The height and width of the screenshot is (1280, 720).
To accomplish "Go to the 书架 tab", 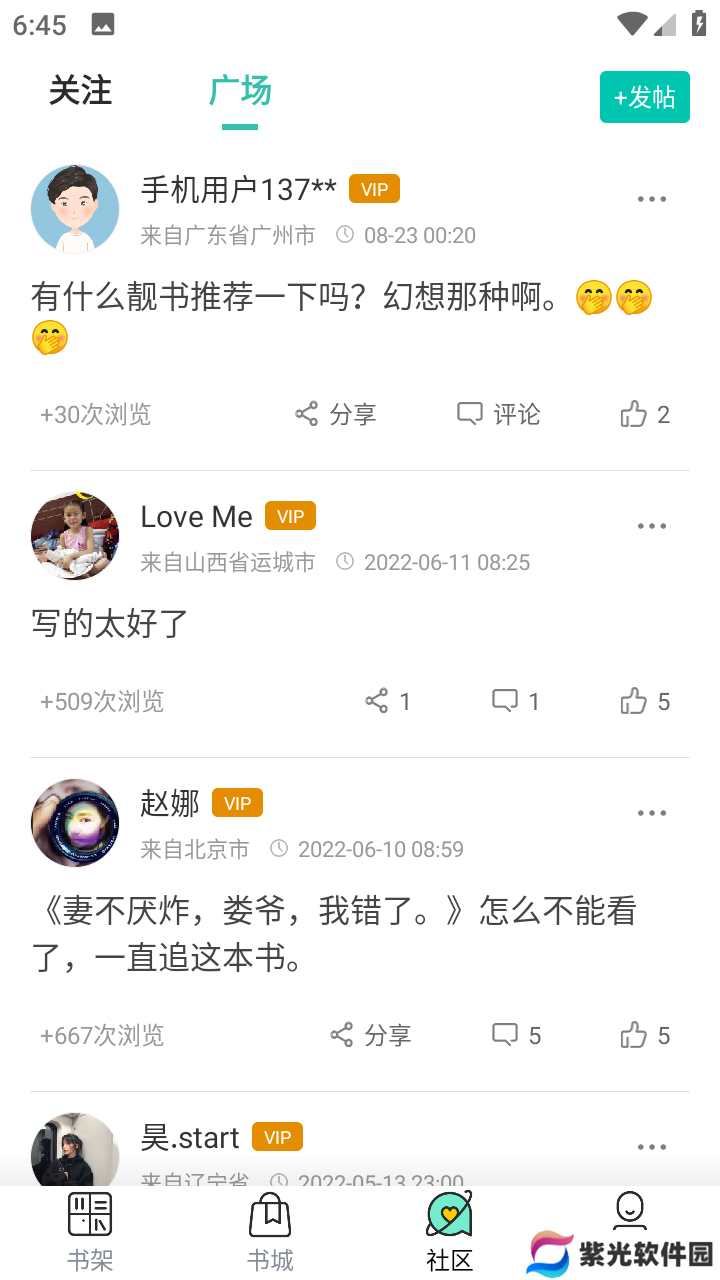I will [90, 1231].
